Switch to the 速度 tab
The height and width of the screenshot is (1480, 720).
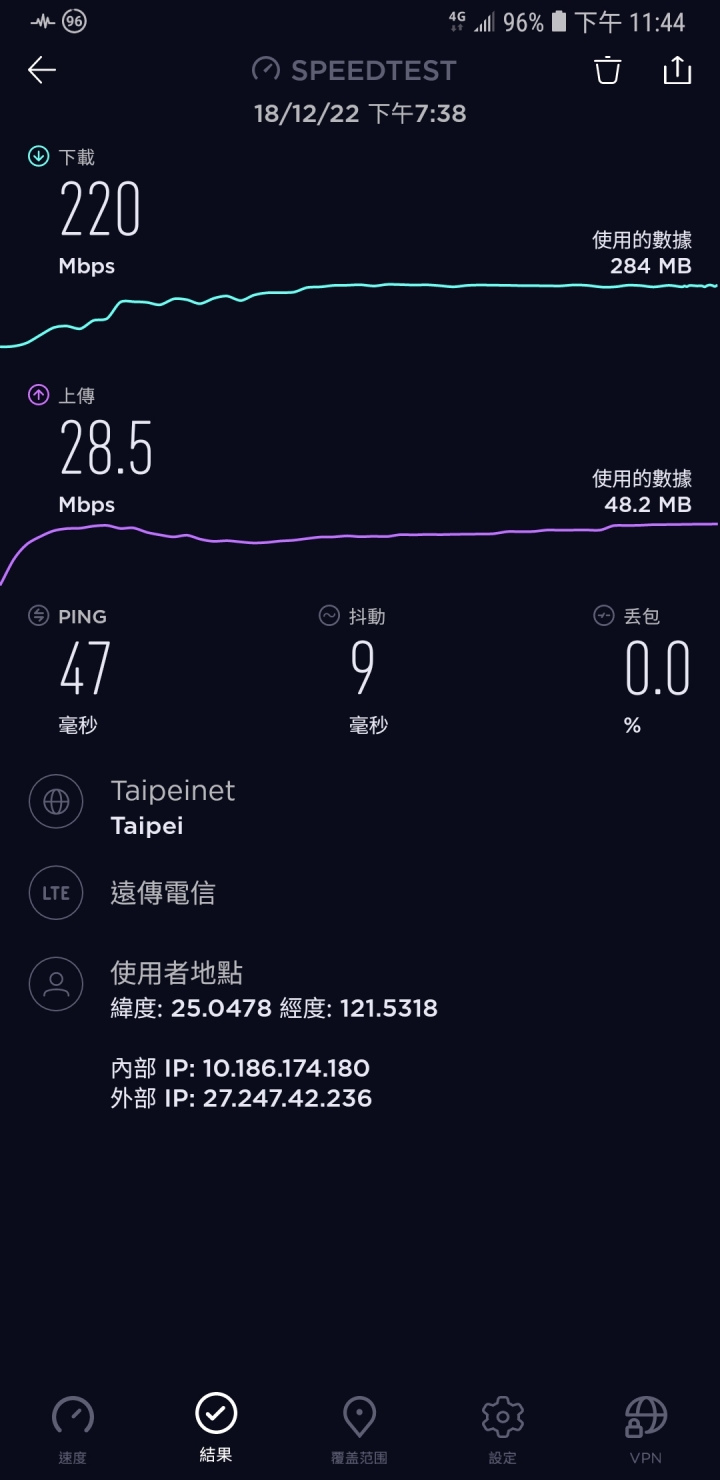point(72,1428)
